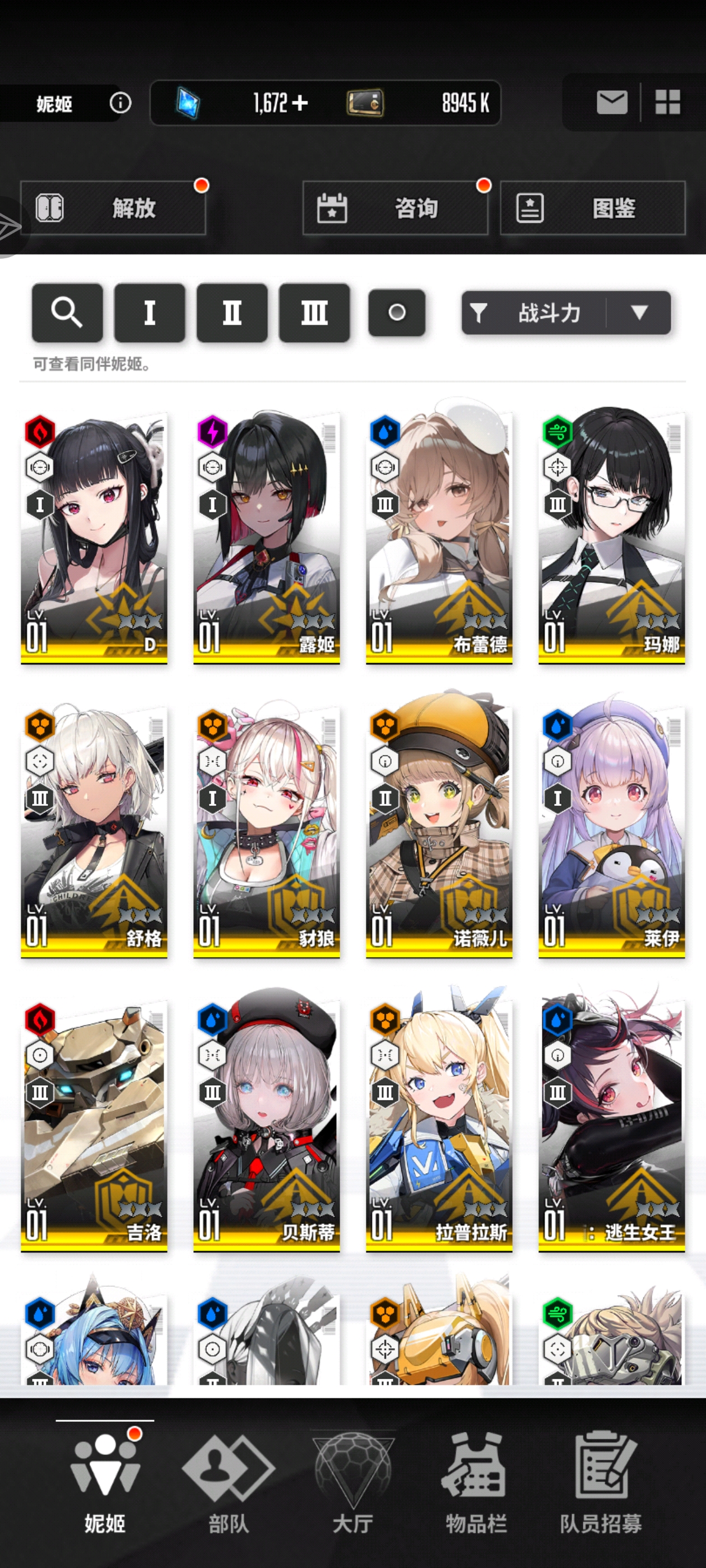Filter by burst stage I

[149, 313]
